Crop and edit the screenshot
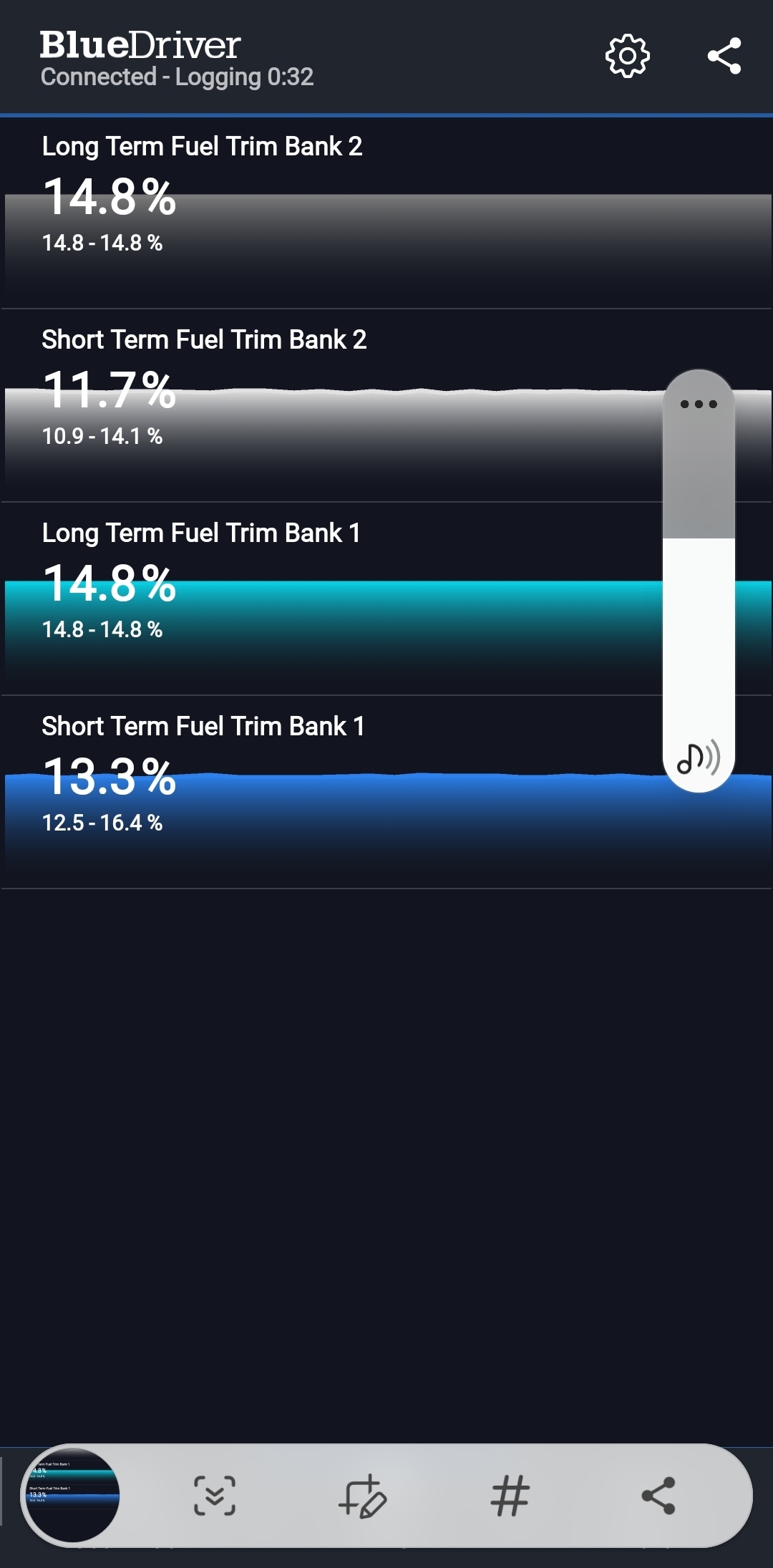This screenshot has width=773, height=1568. point(362,1496)
